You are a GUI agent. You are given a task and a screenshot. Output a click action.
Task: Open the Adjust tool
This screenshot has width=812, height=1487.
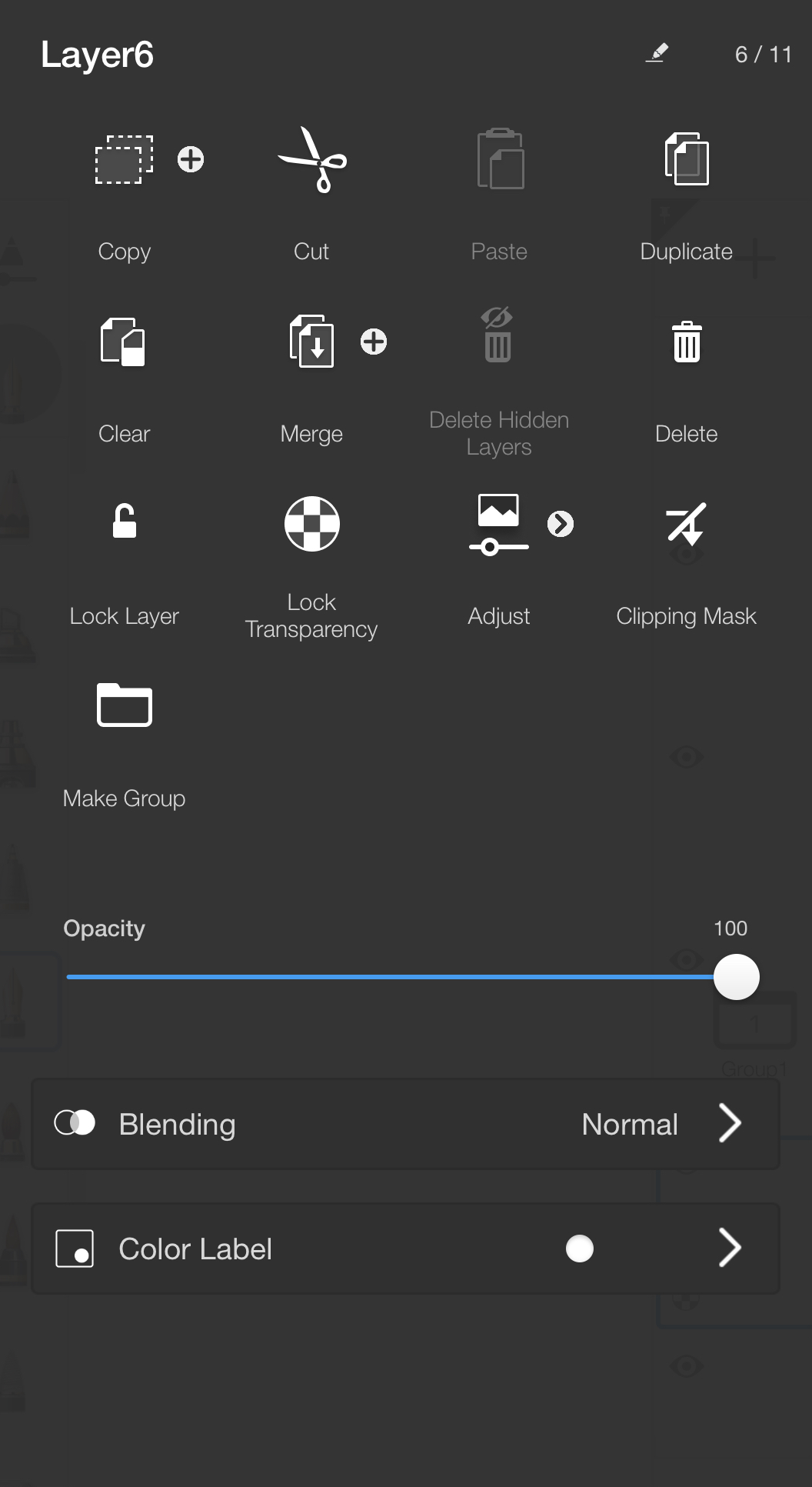point(498,524)
